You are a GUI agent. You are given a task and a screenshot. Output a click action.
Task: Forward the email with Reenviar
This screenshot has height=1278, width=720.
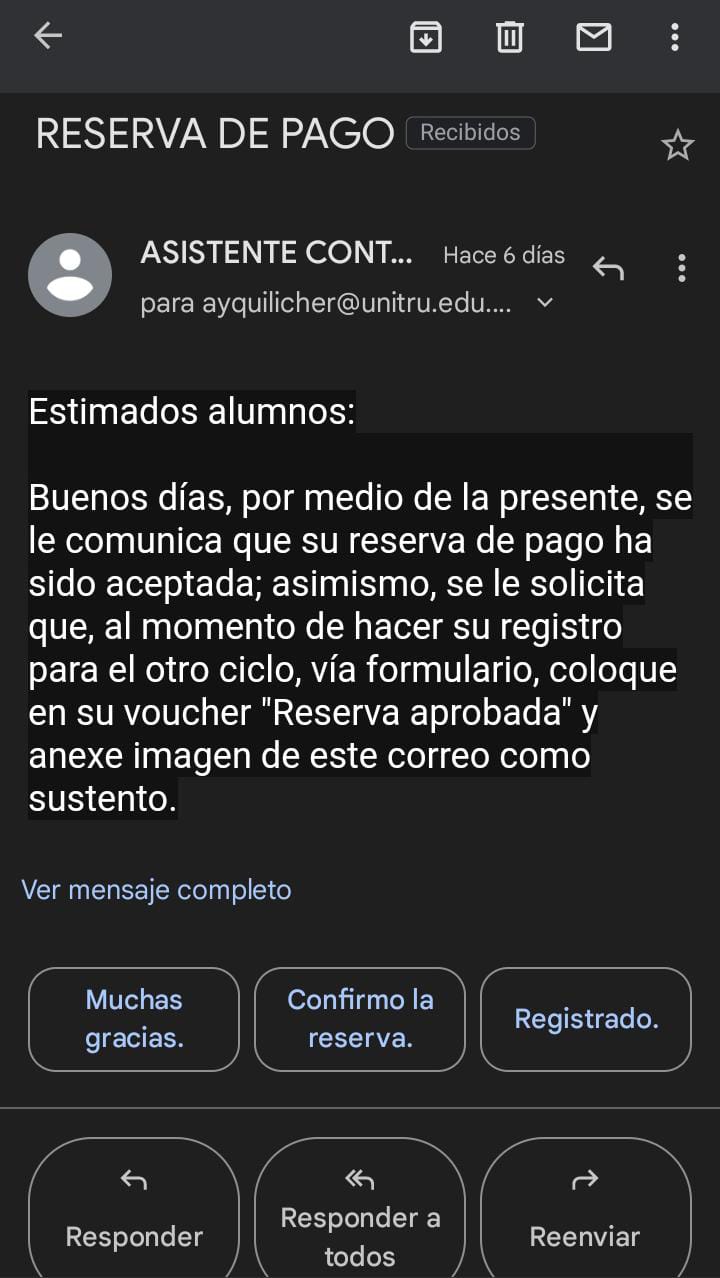[x=586, y=1212]
